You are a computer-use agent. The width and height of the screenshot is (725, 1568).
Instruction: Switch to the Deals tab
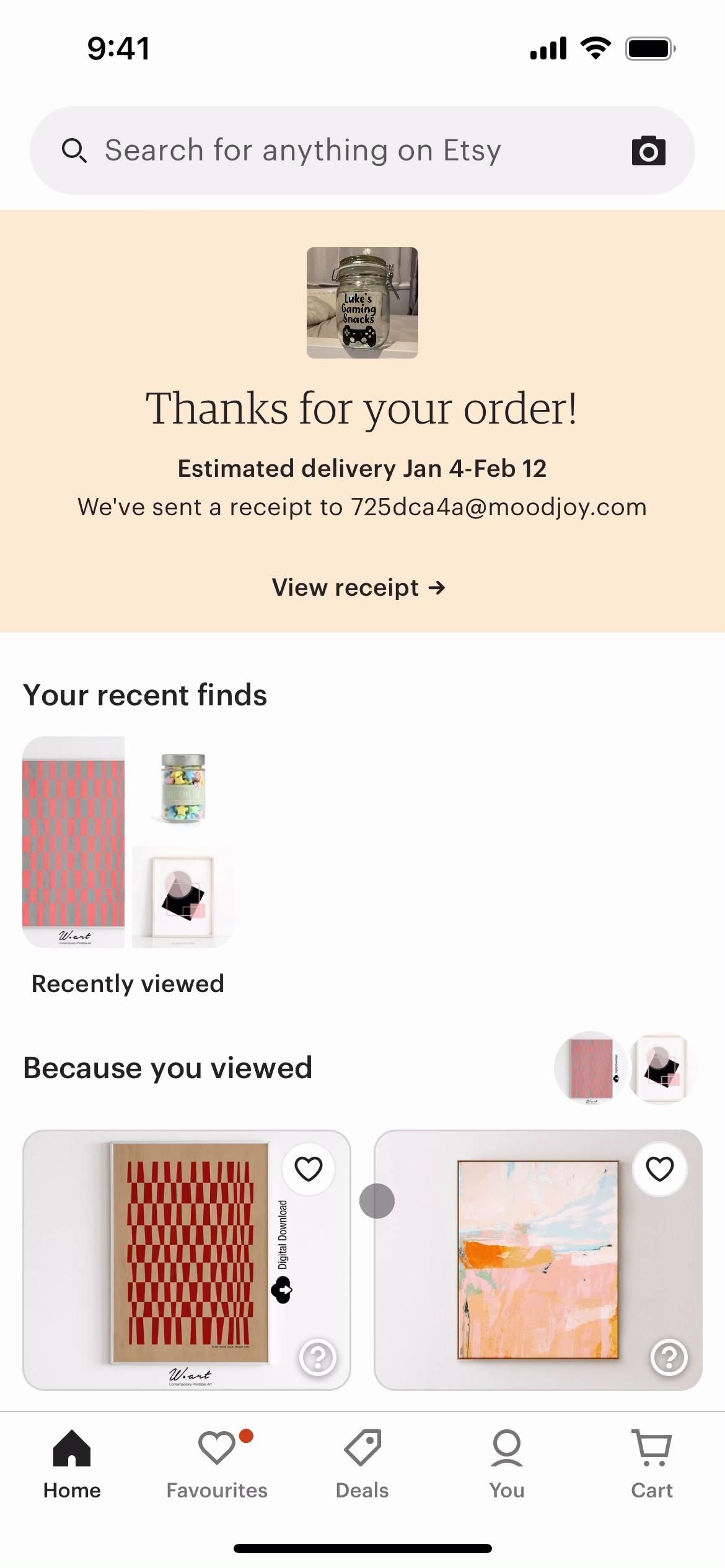point(362,1464)
